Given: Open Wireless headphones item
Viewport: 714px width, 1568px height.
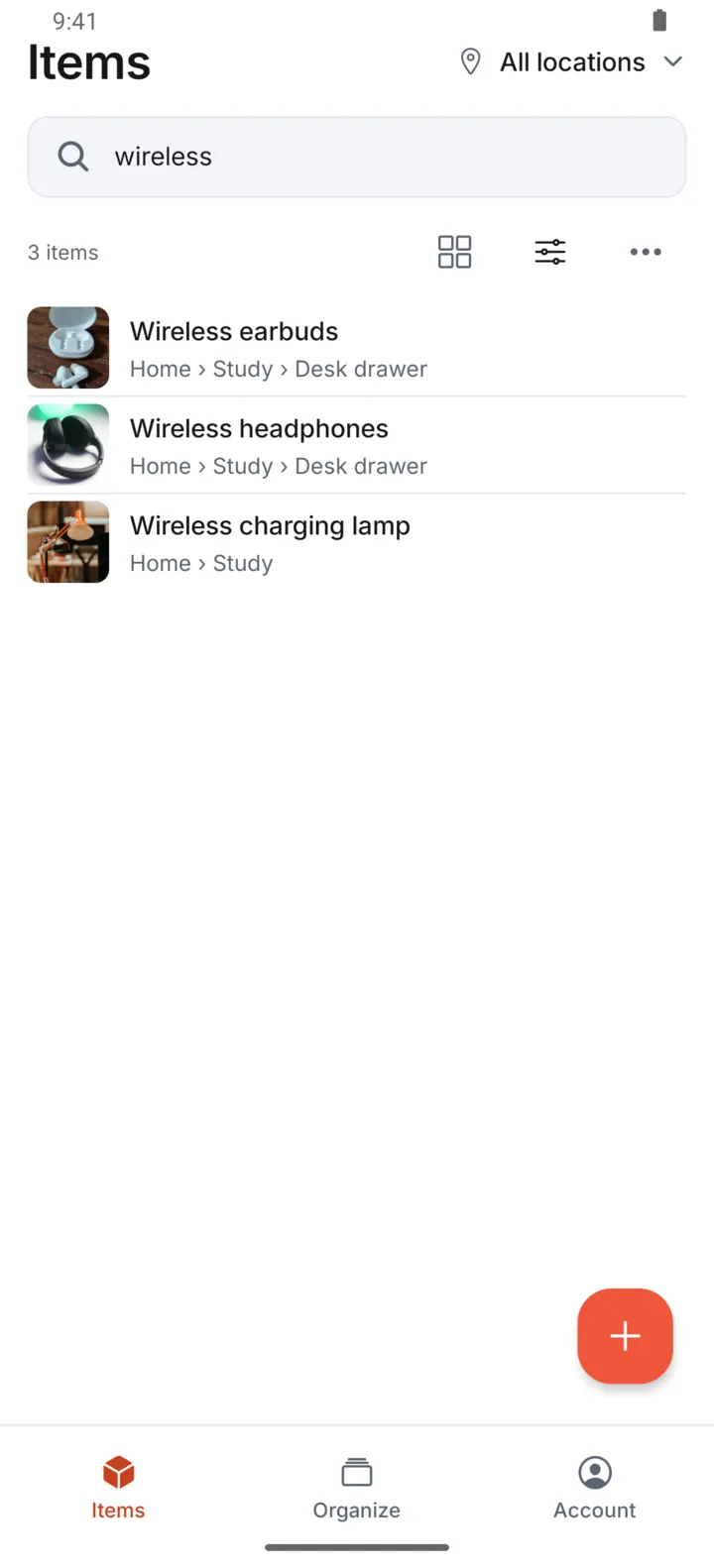Looking at the screenshot, I should pos(357,445).
